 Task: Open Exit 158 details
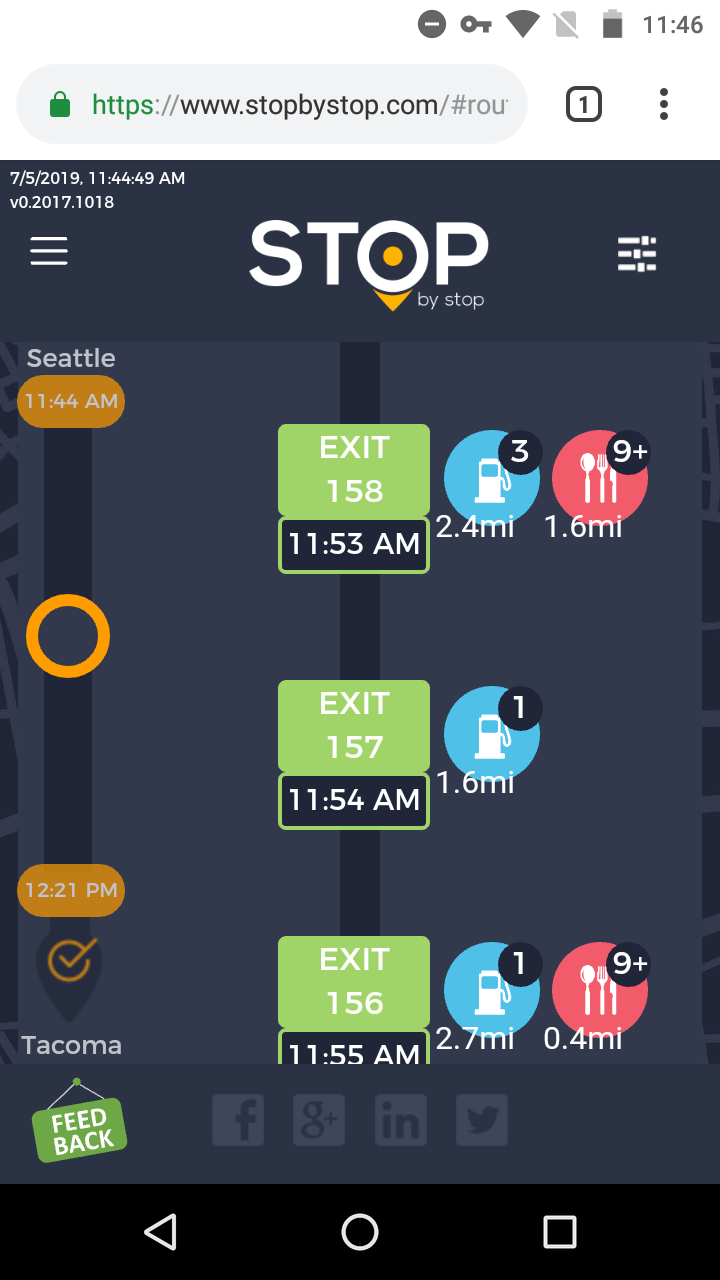tap(354, 470)
